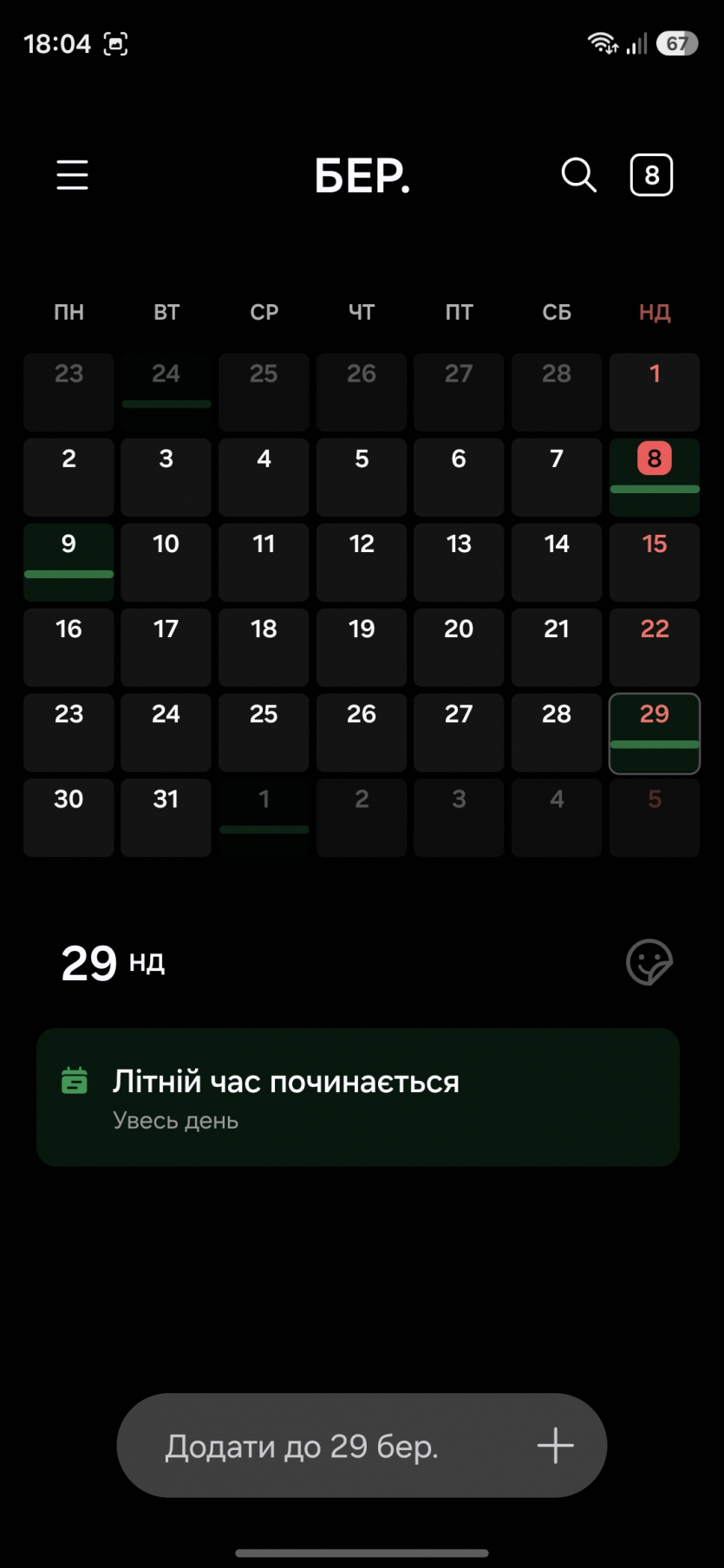Open the hamburger menu
The width and height of the screenshot is (724, 1568).
point(73,175)
